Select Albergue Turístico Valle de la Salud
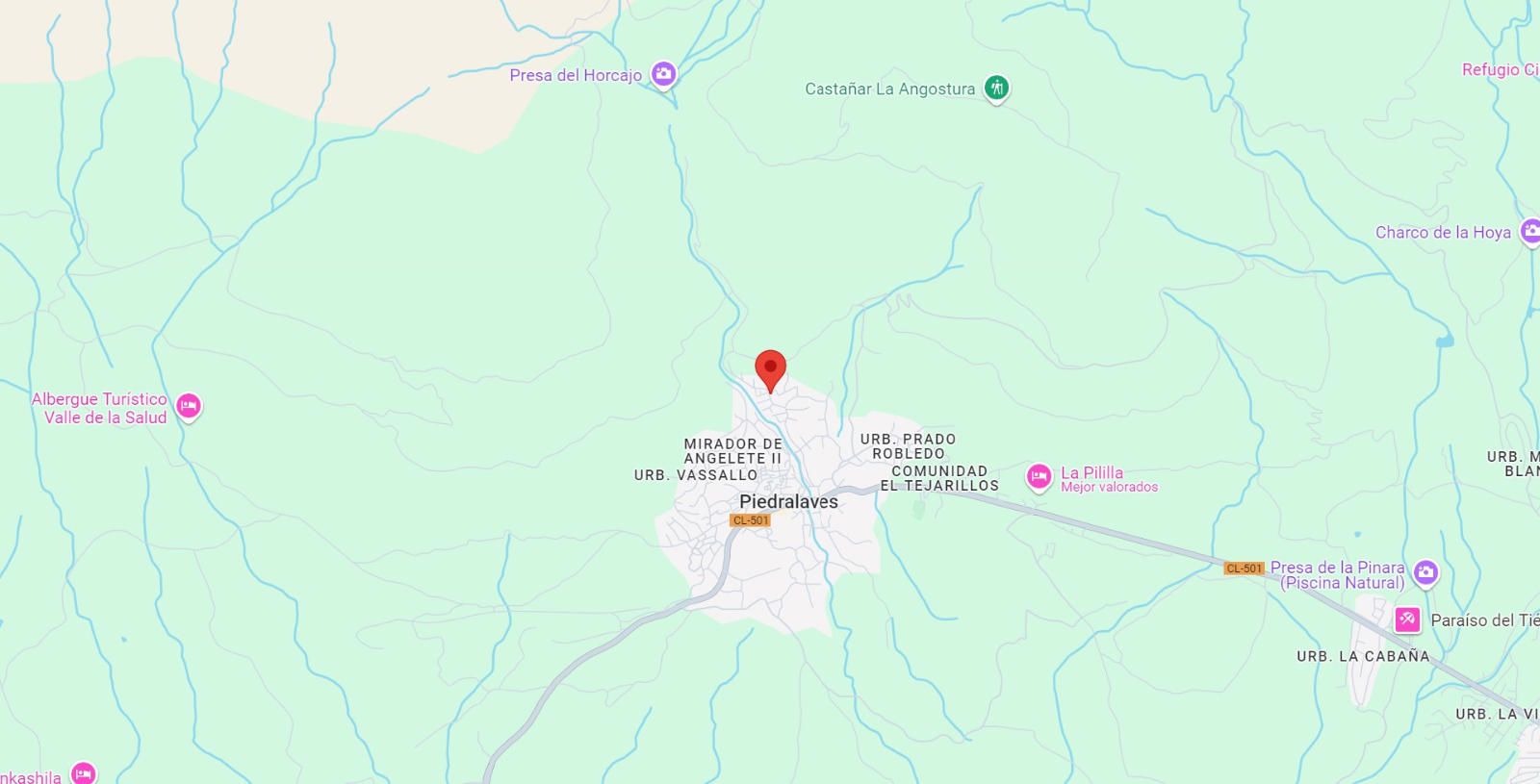 coord(189,407)
